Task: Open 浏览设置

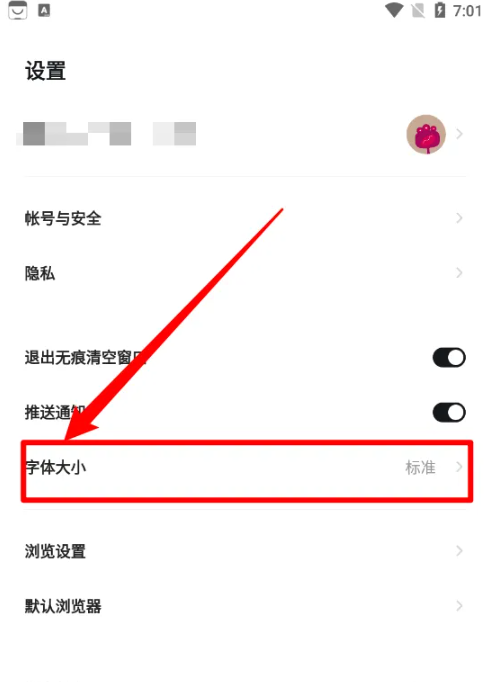Action: pos(244,552)
